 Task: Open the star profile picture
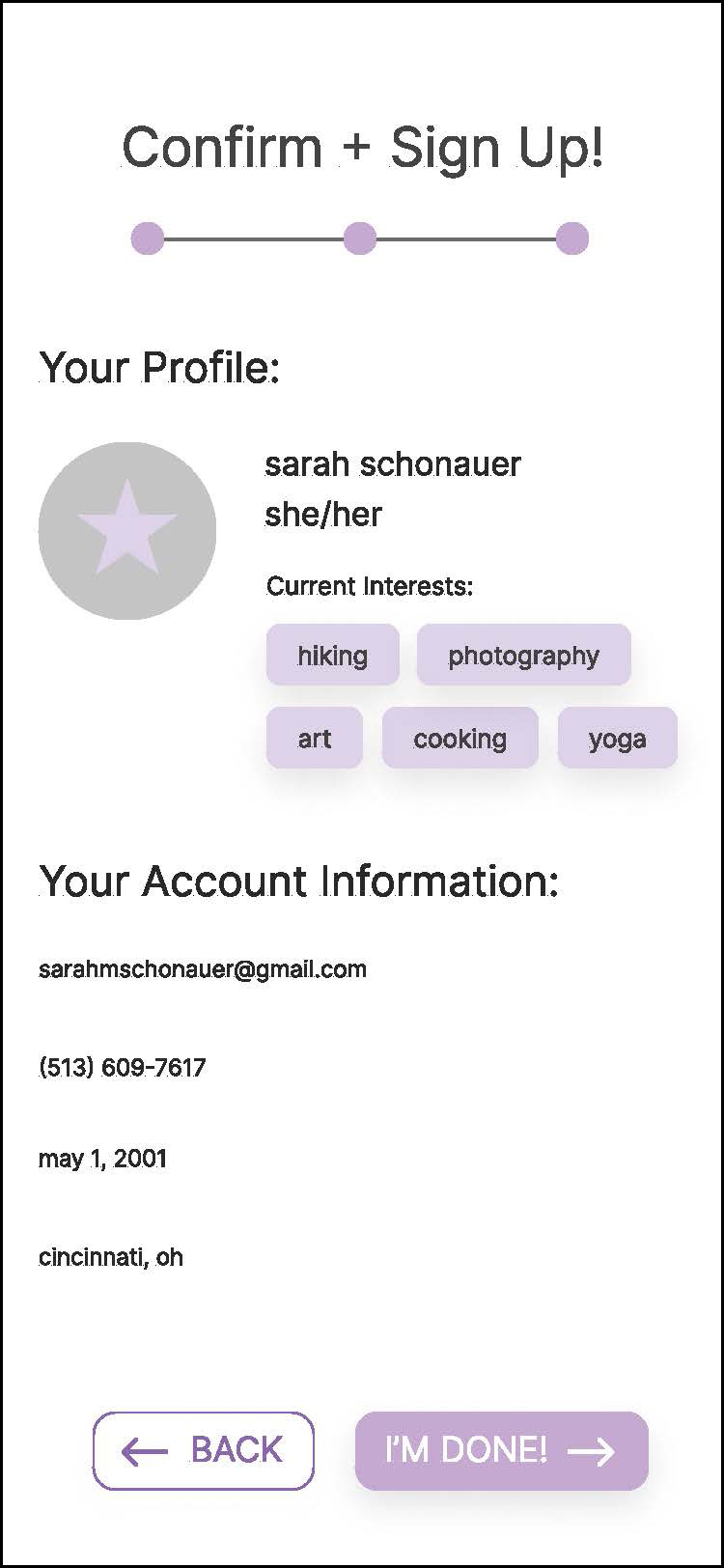click(x=127, y=531)
